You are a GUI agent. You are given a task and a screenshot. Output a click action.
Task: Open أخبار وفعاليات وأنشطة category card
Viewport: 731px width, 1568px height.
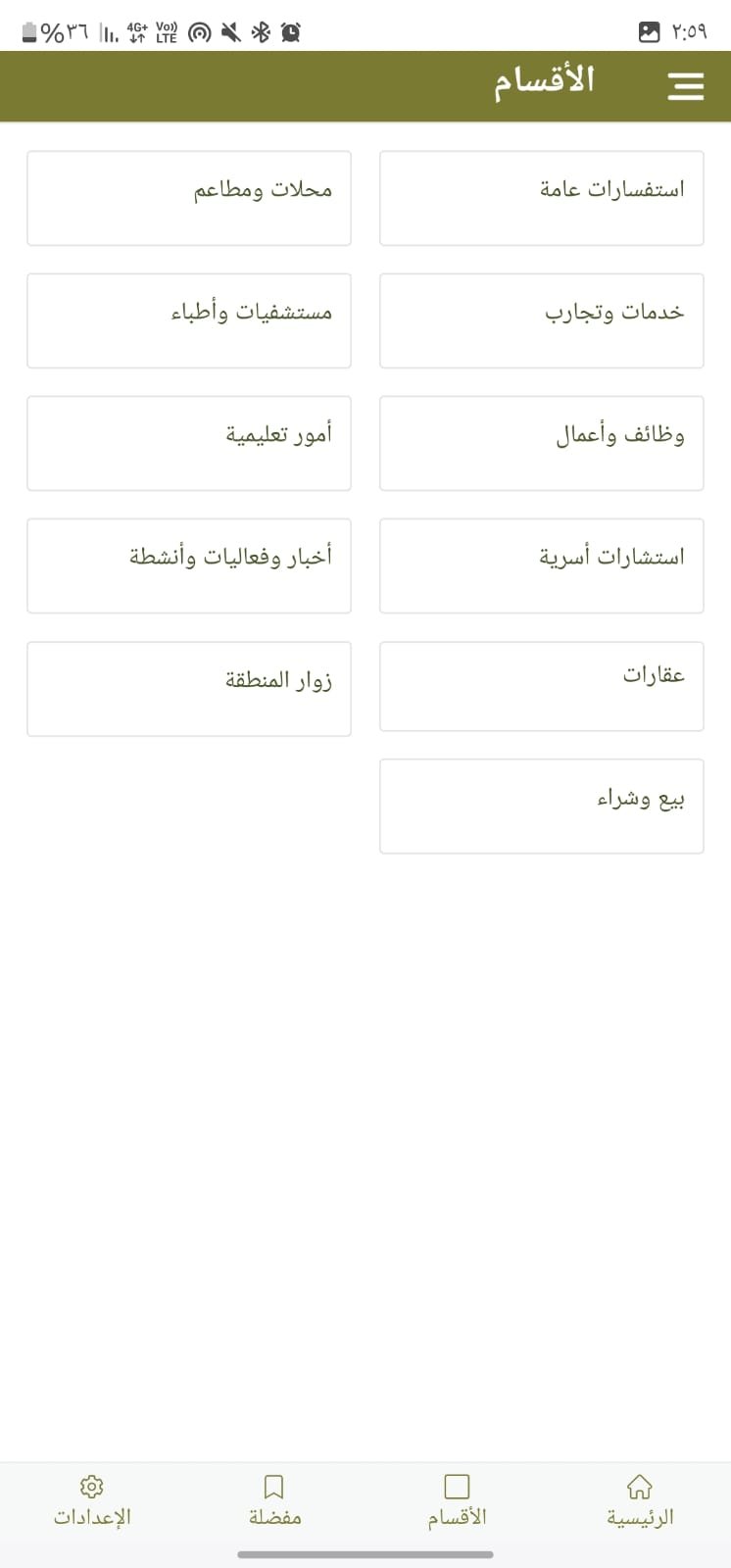coord(189,565)
